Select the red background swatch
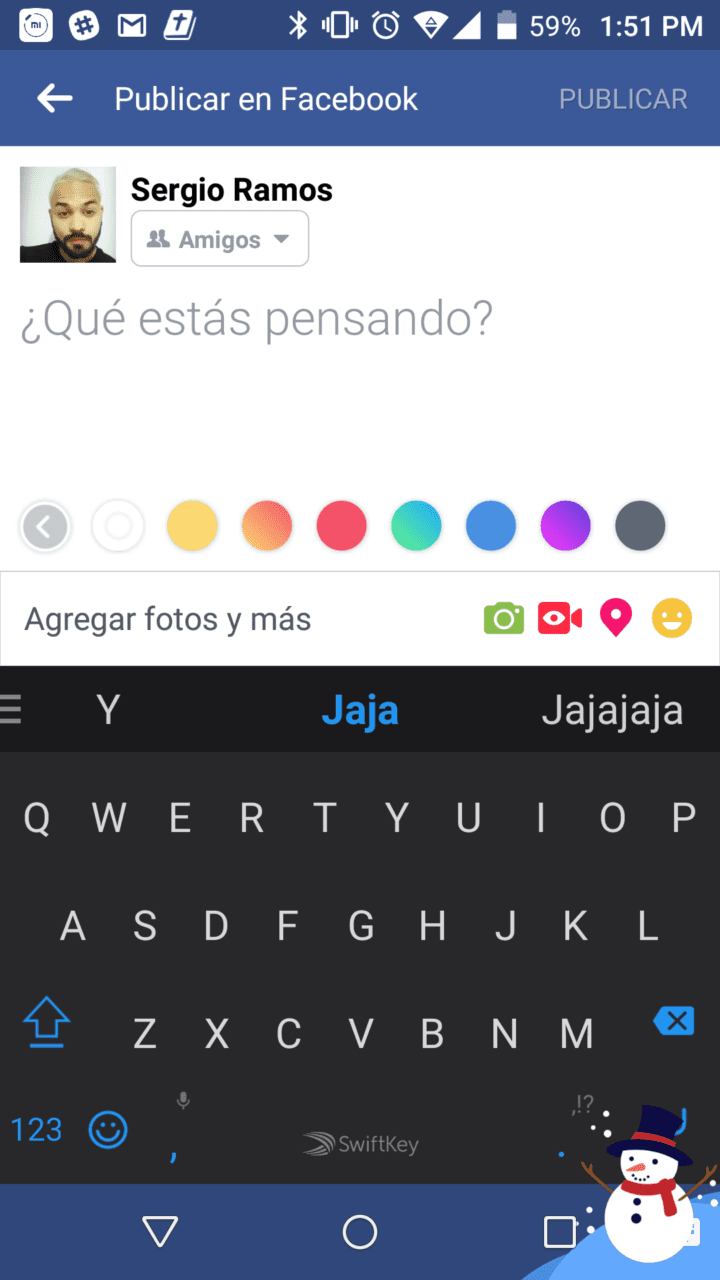Screen dimensions: 720x1280 click(342, 526)
